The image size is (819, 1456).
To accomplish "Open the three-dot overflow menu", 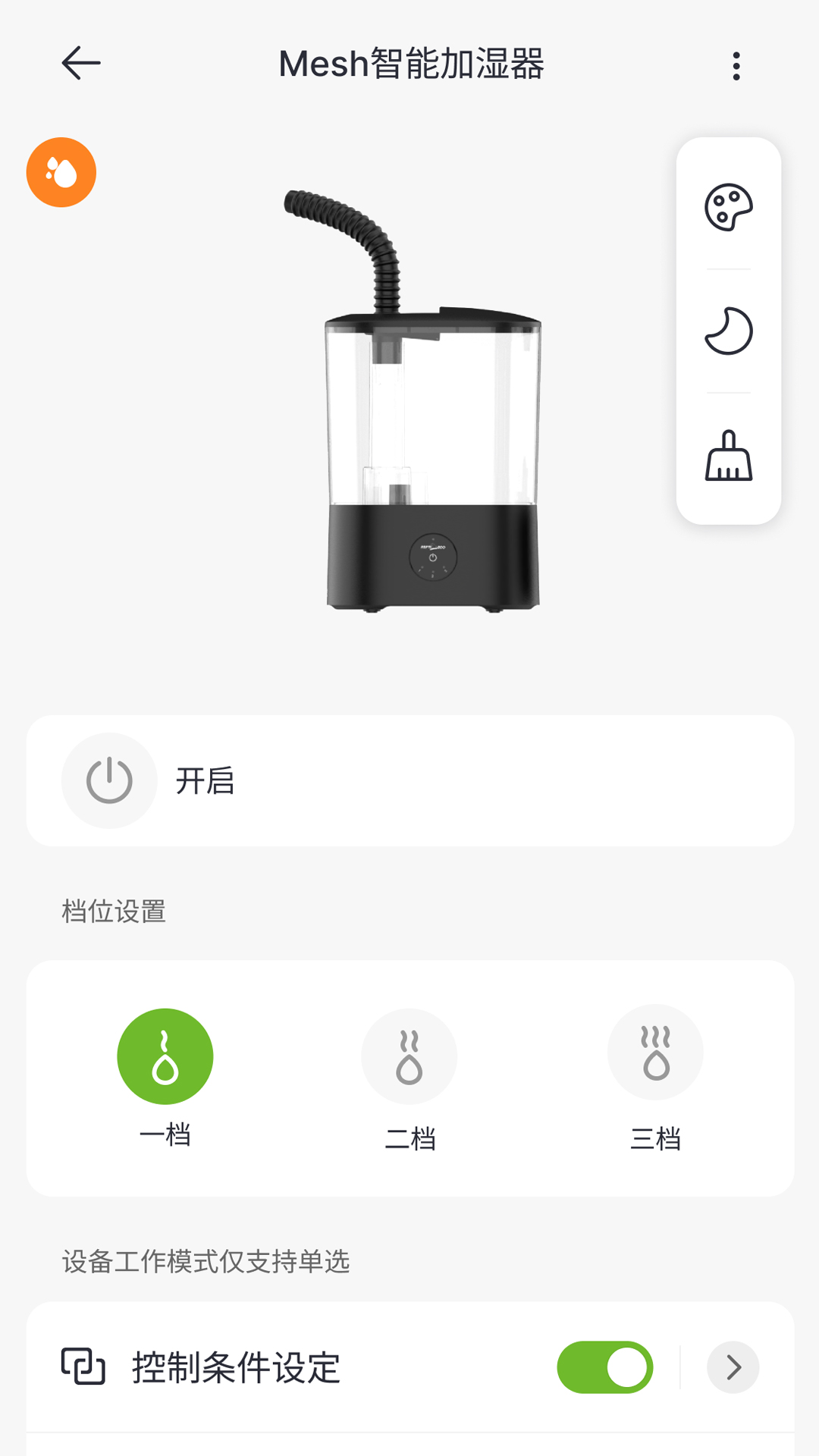I will pos(736,66).
